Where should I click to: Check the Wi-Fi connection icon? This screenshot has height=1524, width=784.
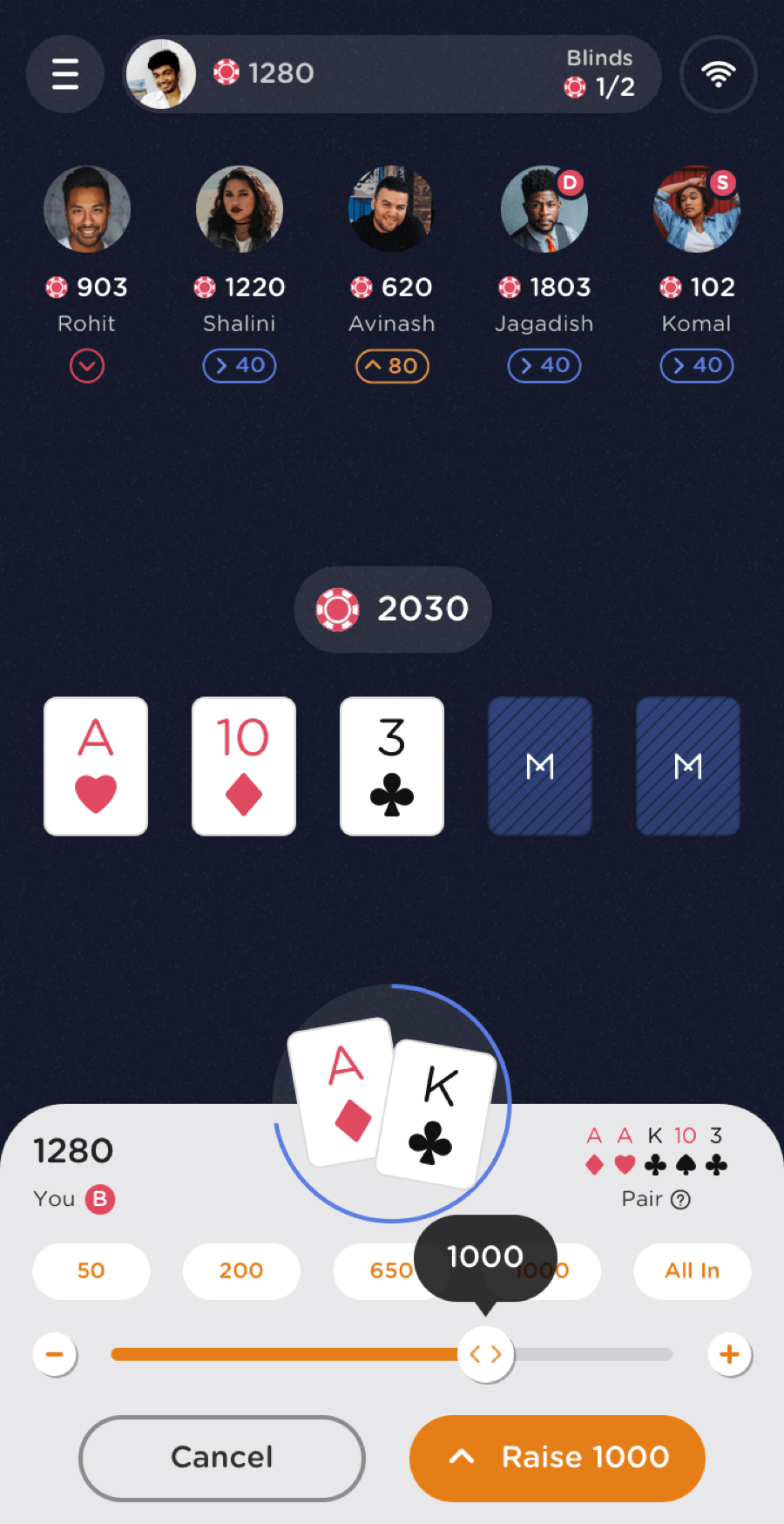click(x=718, y=74)
